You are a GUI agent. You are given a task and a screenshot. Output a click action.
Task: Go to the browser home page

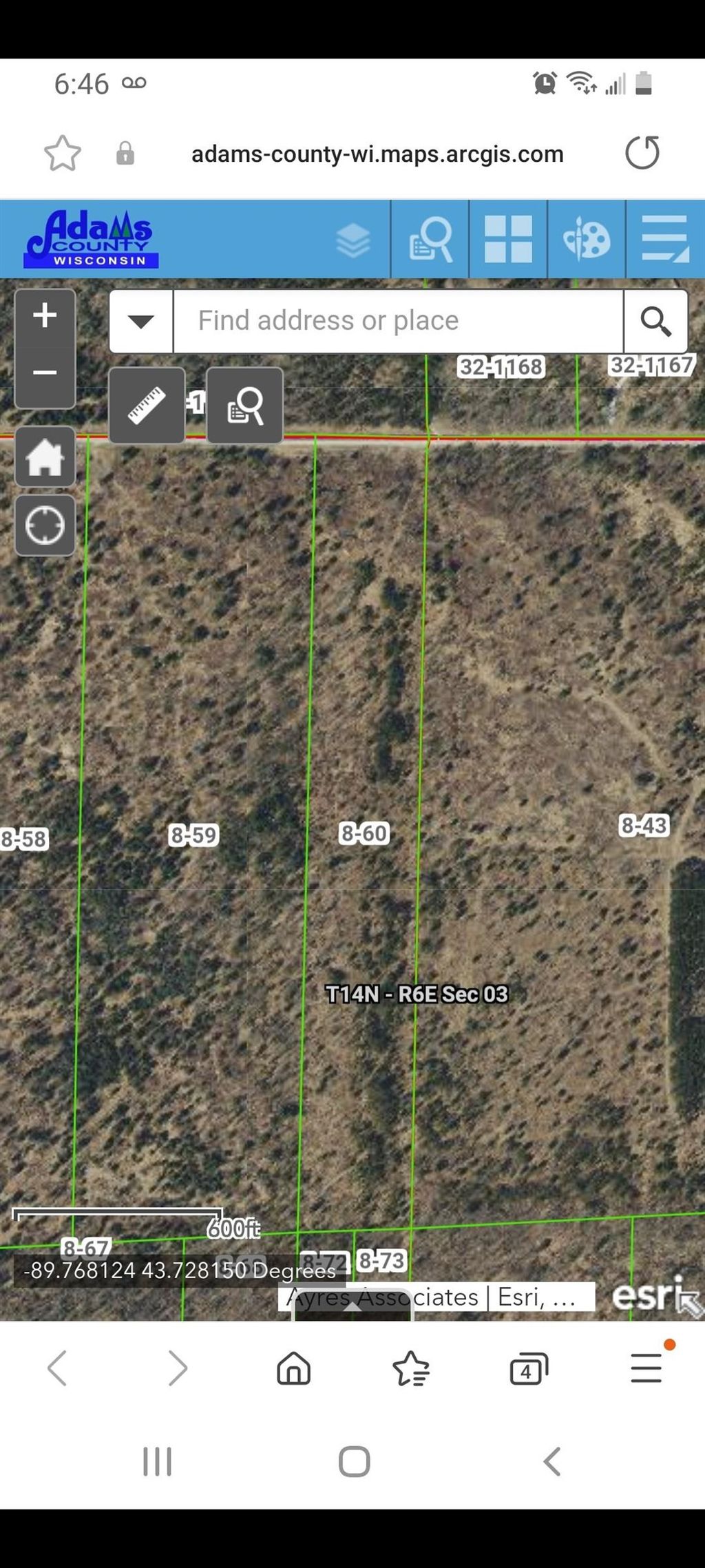294,1368
